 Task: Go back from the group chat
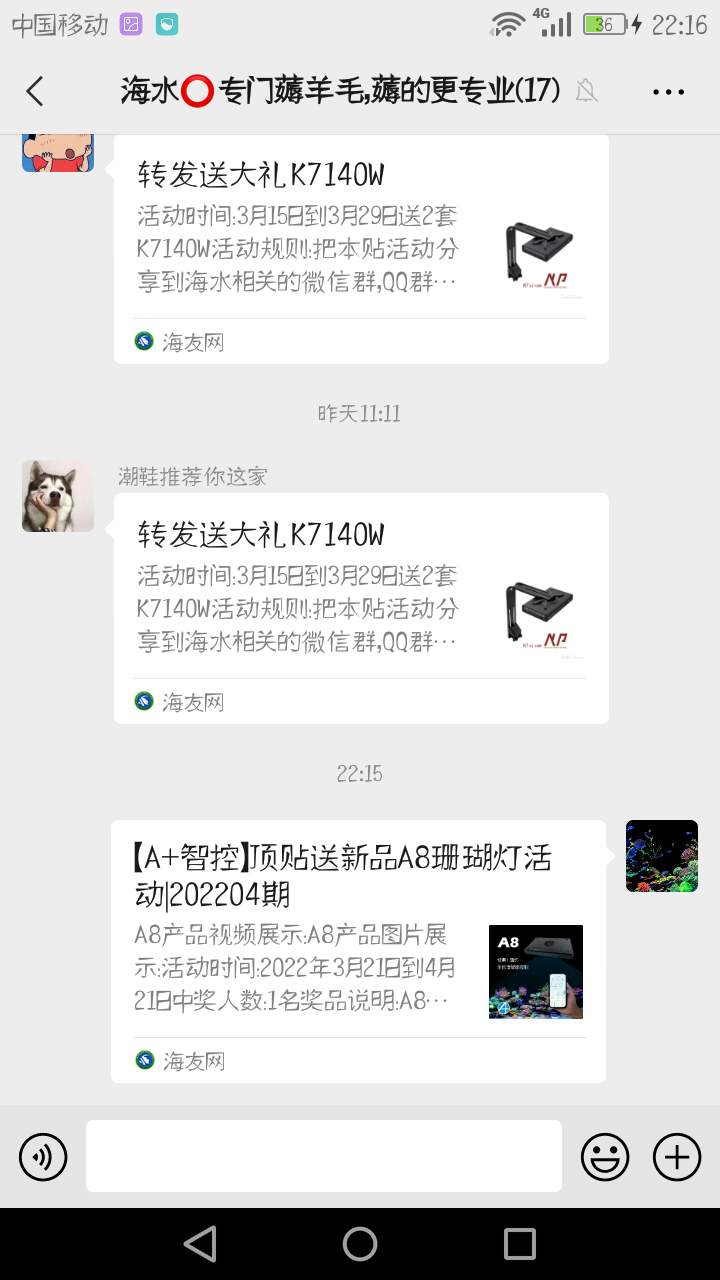tap(35, 92)
